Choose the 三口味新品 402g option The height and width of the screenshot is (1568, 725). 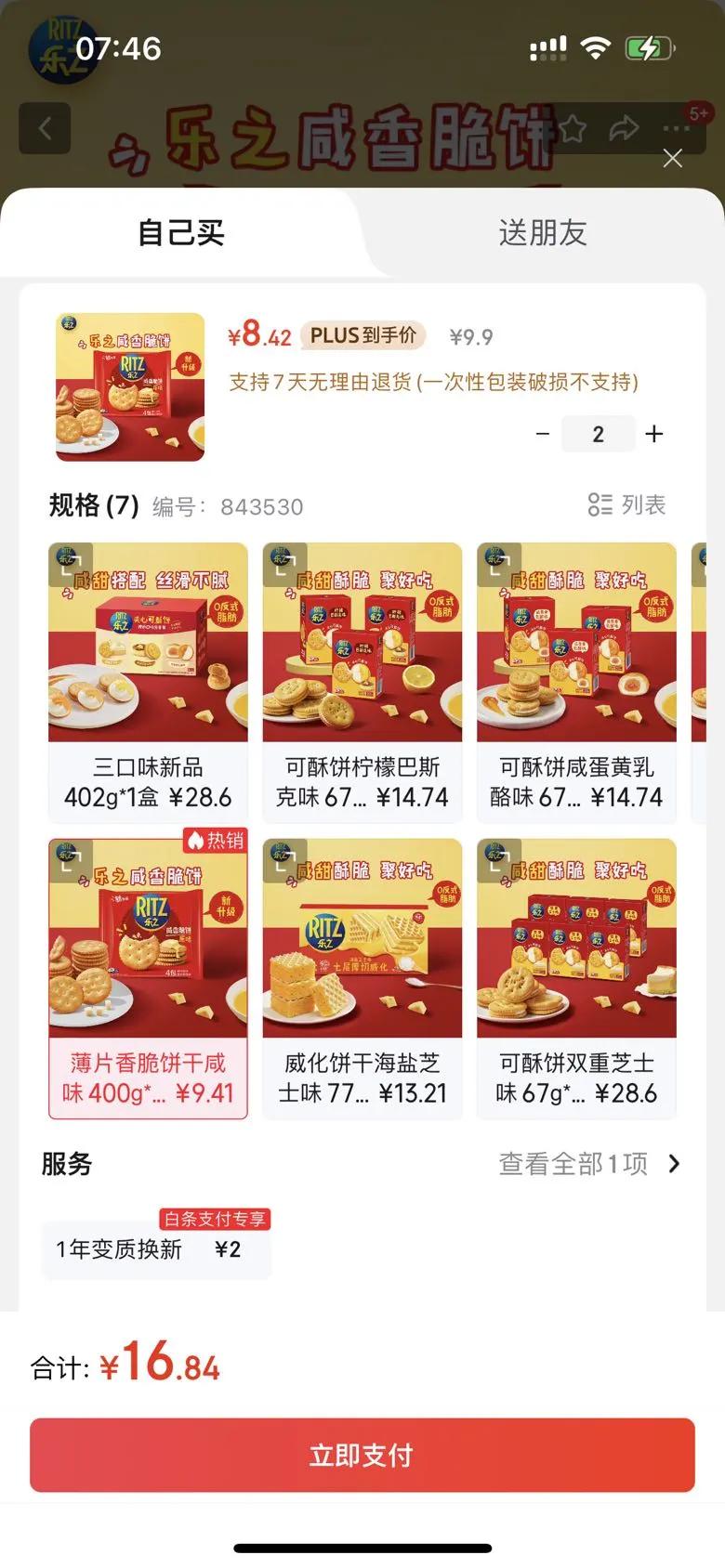coord(148,682)
